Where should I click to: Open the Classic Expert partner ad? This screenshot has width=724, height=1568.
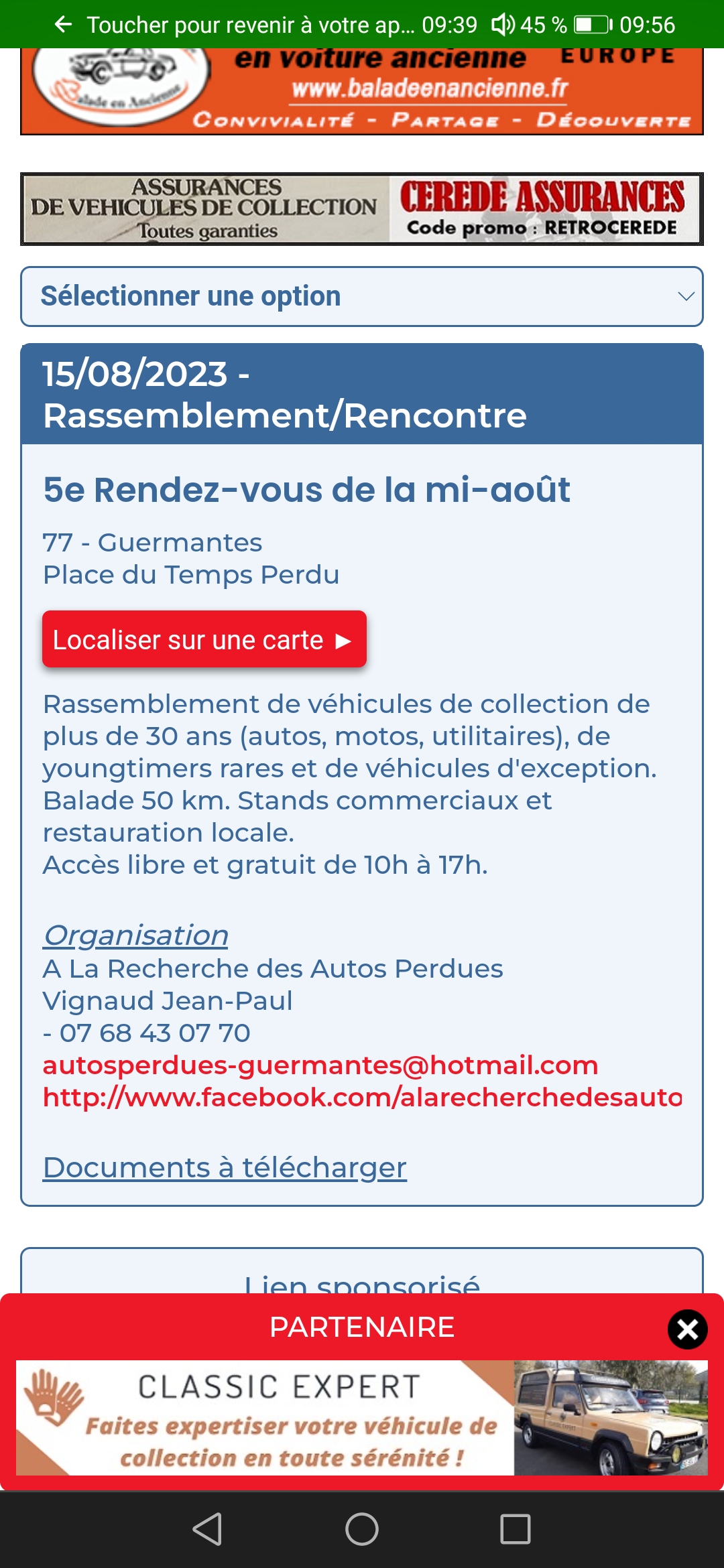tap(362, 1418)
